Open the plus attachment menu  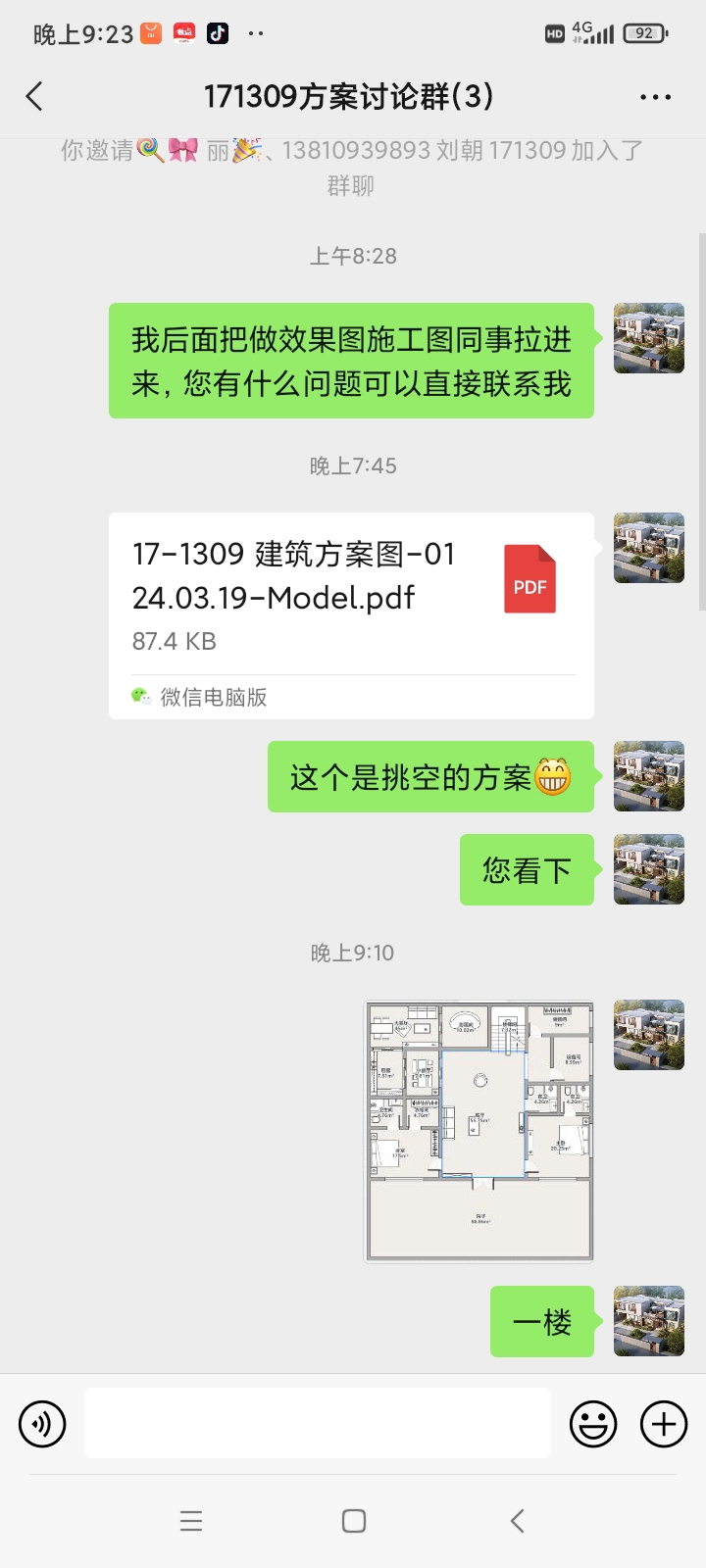[664, 1423]
